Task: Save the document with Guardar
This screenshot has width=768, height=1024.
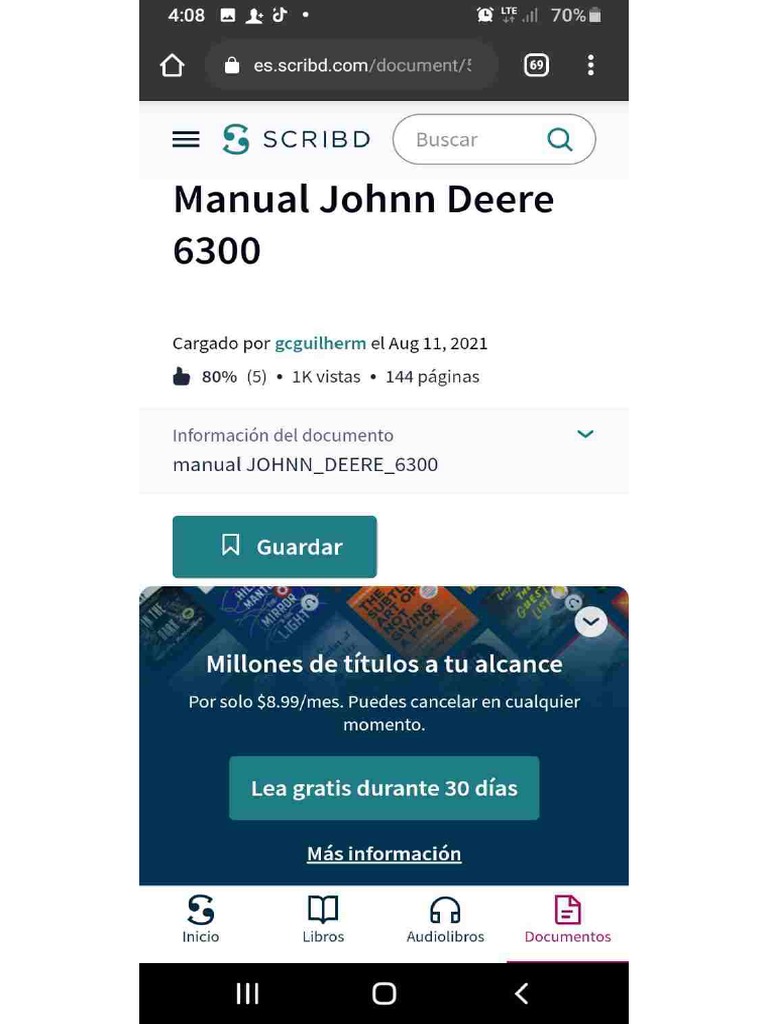Action: [x=274, y=547]
